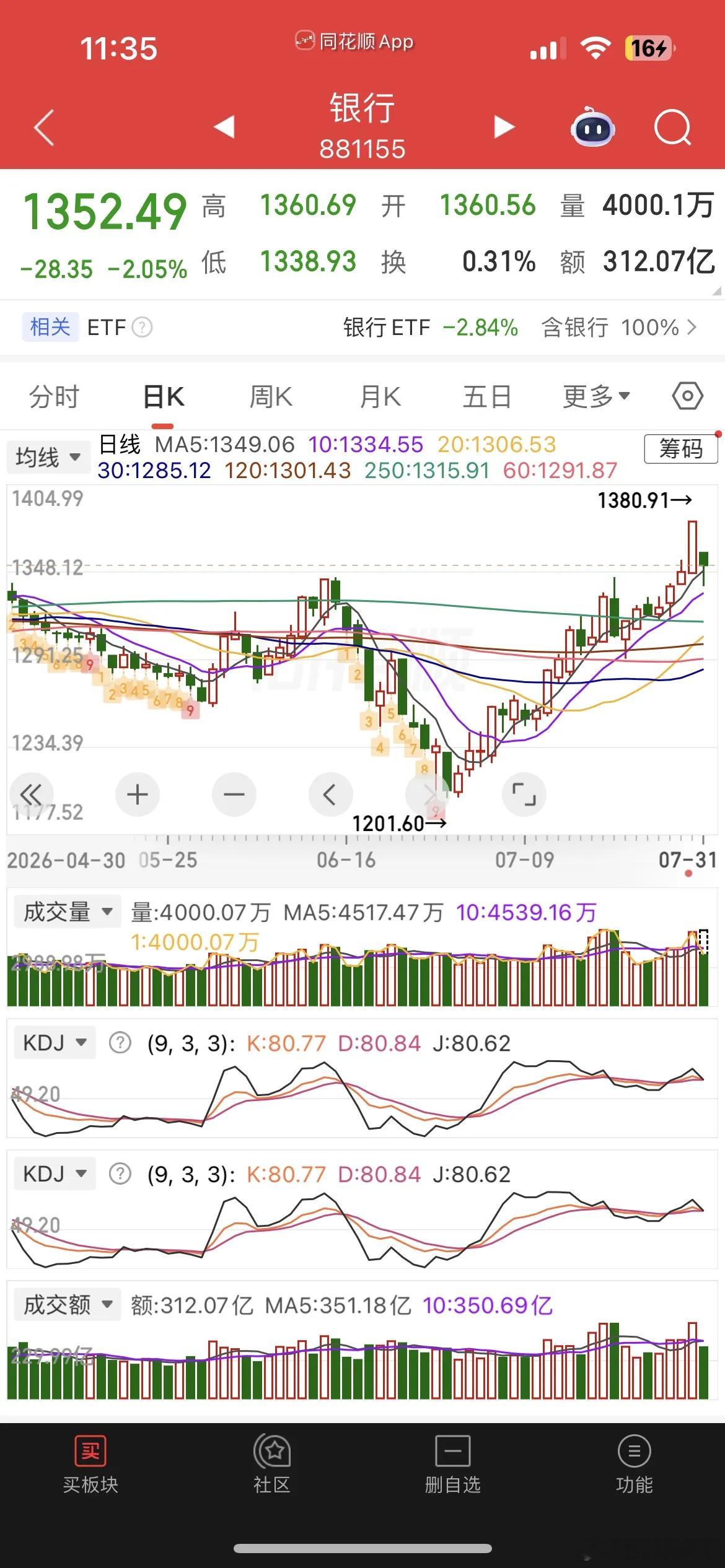Image resolution: width=725 pixels, height=1568 pixels.
Task: Switch to the 分时 chart tab
Action: click(x=55, y=396)
